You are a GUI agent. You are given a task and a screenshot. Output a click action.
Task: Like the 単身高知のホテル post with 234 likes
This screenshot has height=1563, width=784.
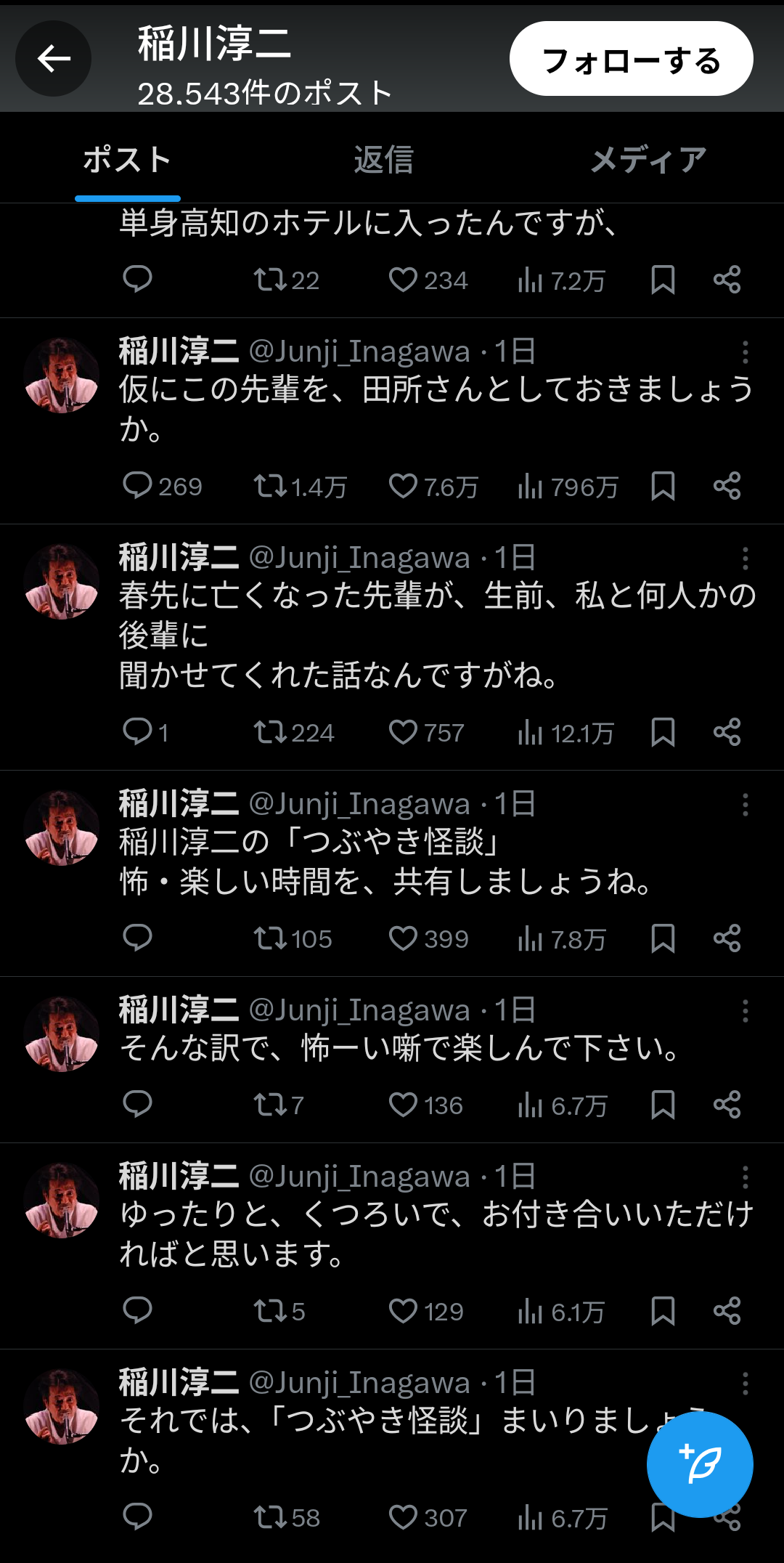(x=404, y=280)
